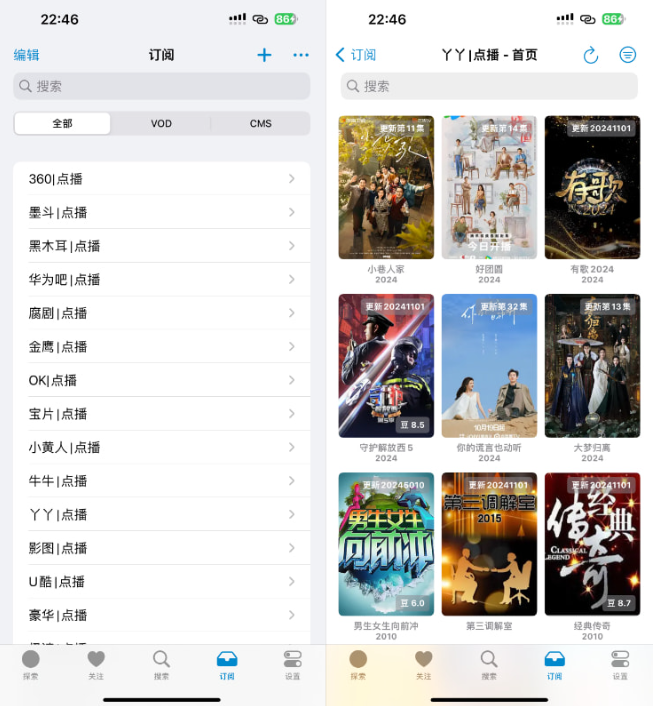Open the 经典传奇 show poster
Screen dimensions: 653x706
pyautogui.click(x=592, y=544)
